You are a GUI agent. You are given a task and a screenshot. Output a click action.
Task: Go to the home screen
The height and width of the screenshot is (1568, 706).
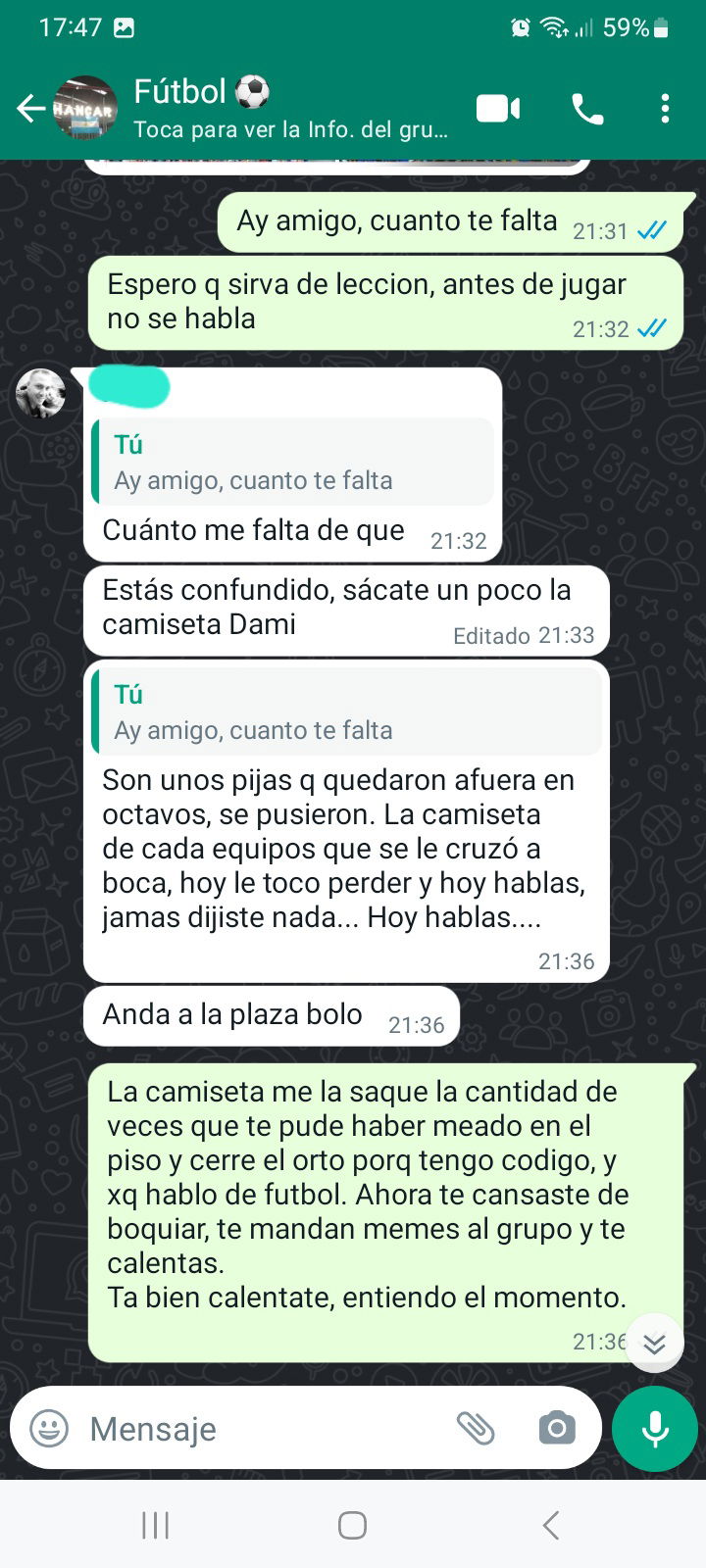(352, 1525)
